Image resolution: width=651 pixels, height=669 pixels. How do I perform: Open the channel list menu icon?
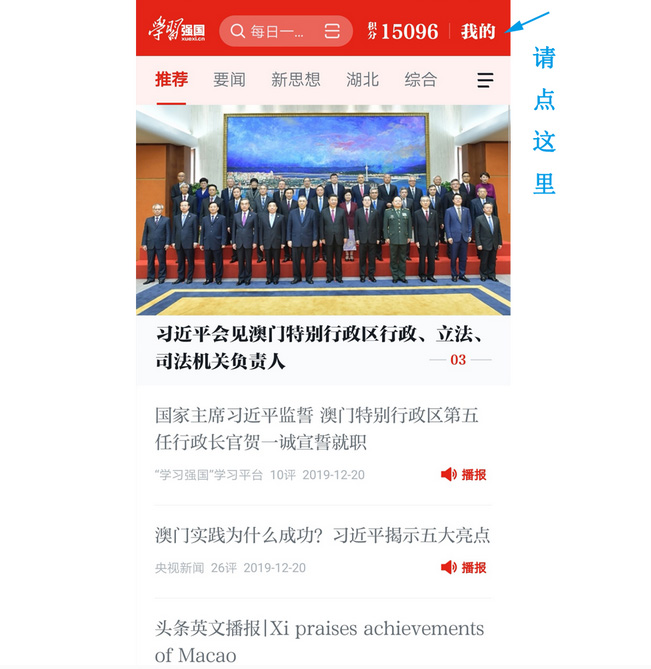tap(485, 80)
